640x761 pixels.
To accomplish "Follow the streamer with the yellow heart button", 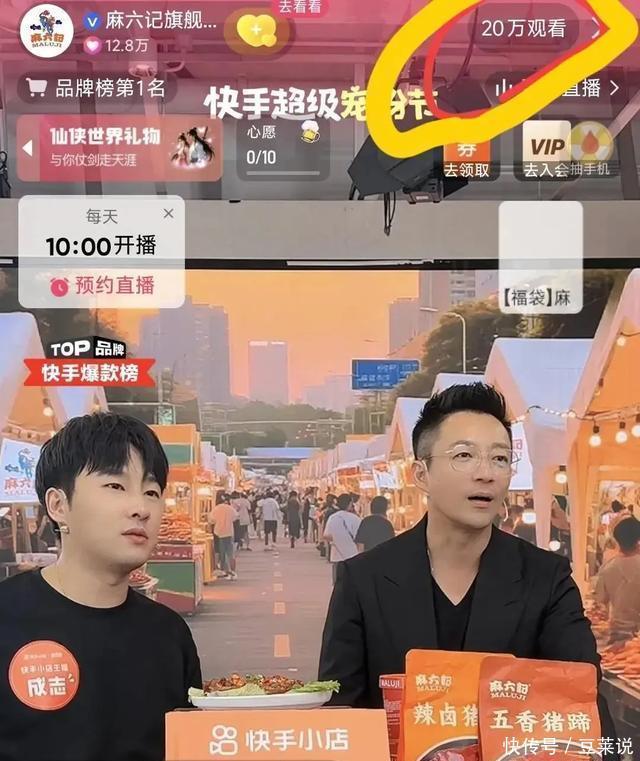I will point(257,31).
